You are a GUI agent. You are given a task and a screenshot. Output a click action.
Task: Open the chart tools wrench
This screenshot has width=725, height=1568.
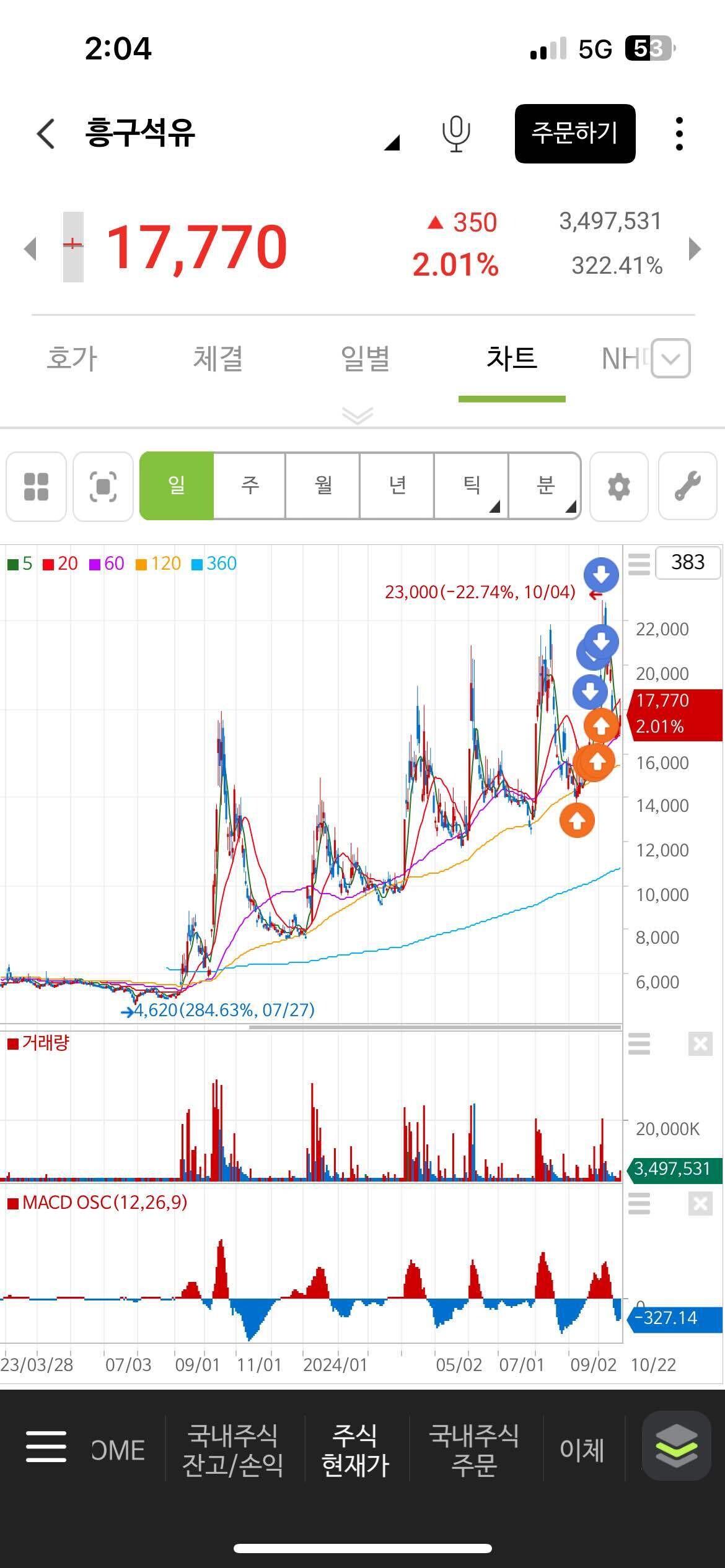687,486
